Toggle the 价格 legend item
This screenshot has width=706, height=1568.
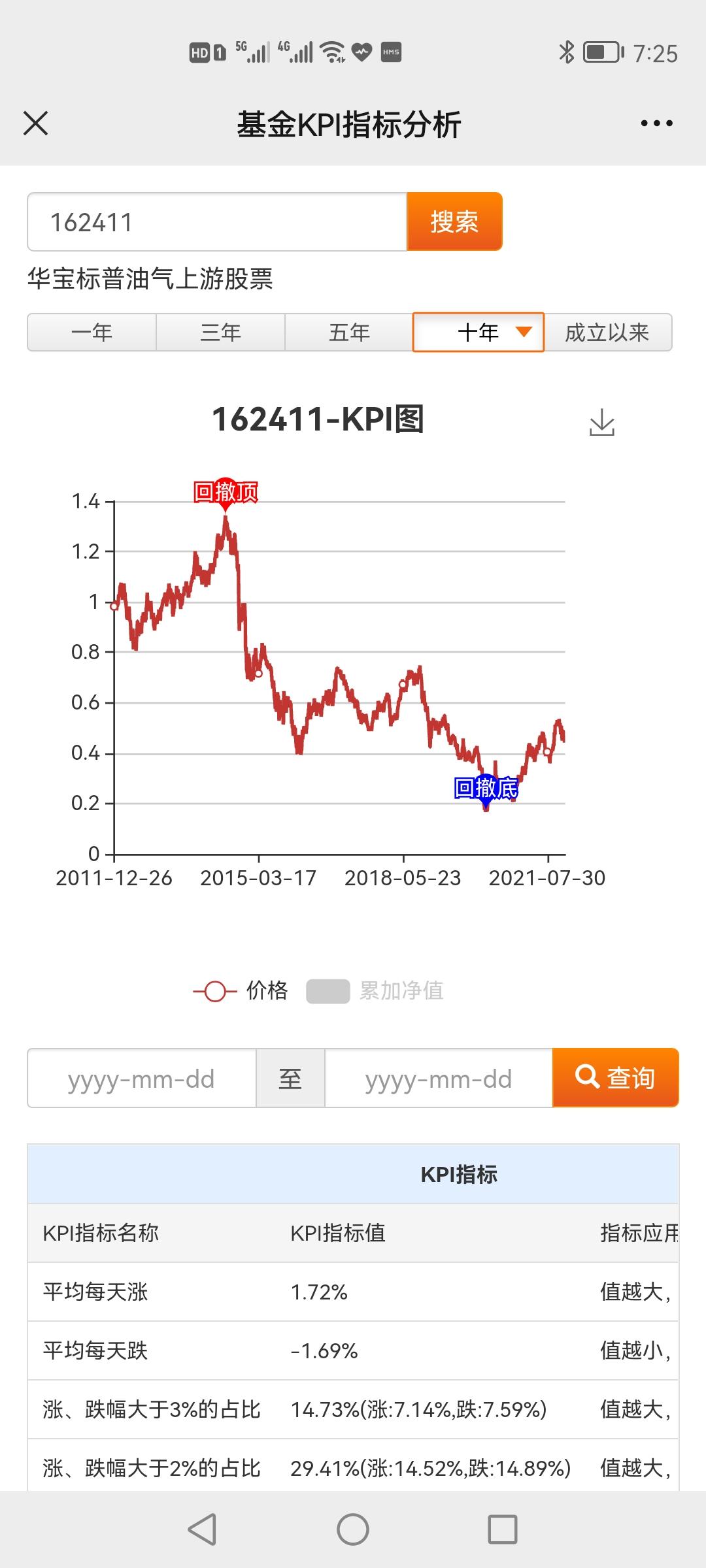[x=242, y=990]
